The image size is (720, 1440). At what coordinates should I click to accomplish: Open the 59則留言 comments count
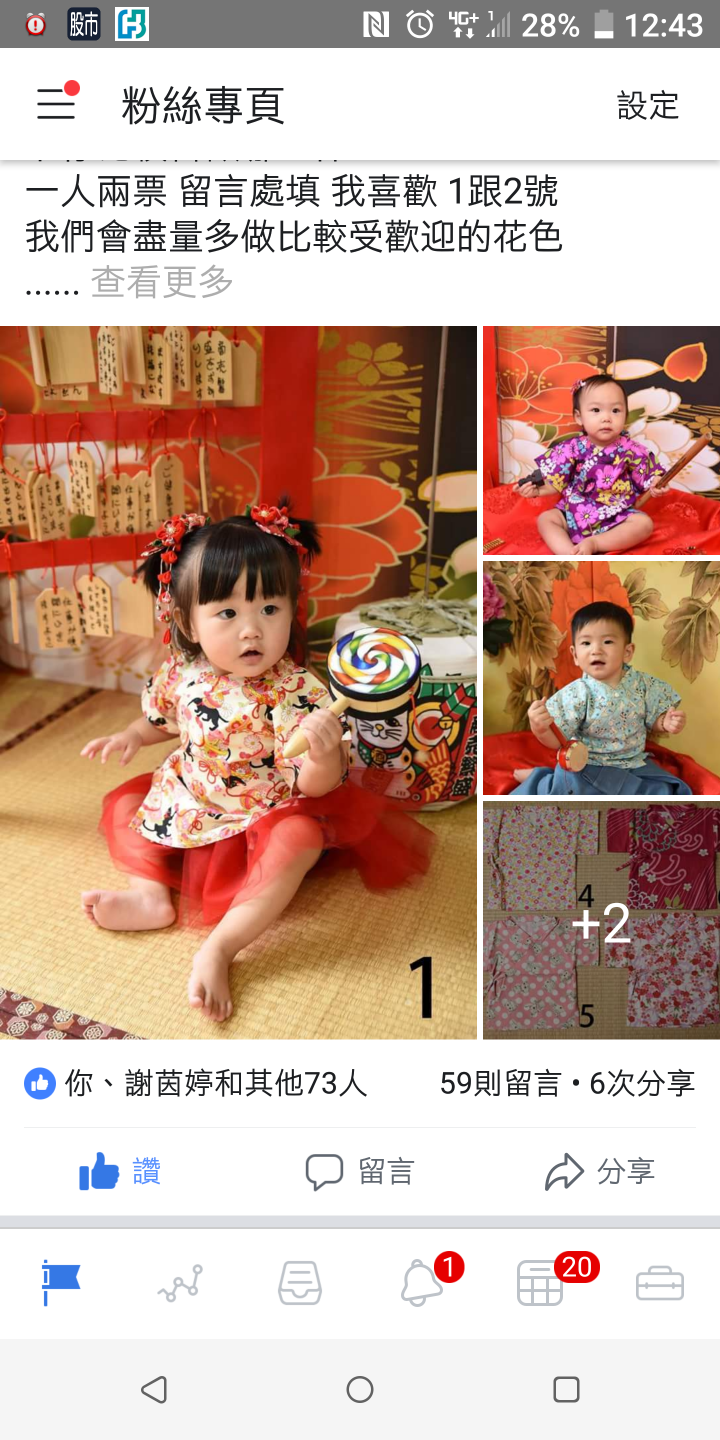500,1083
